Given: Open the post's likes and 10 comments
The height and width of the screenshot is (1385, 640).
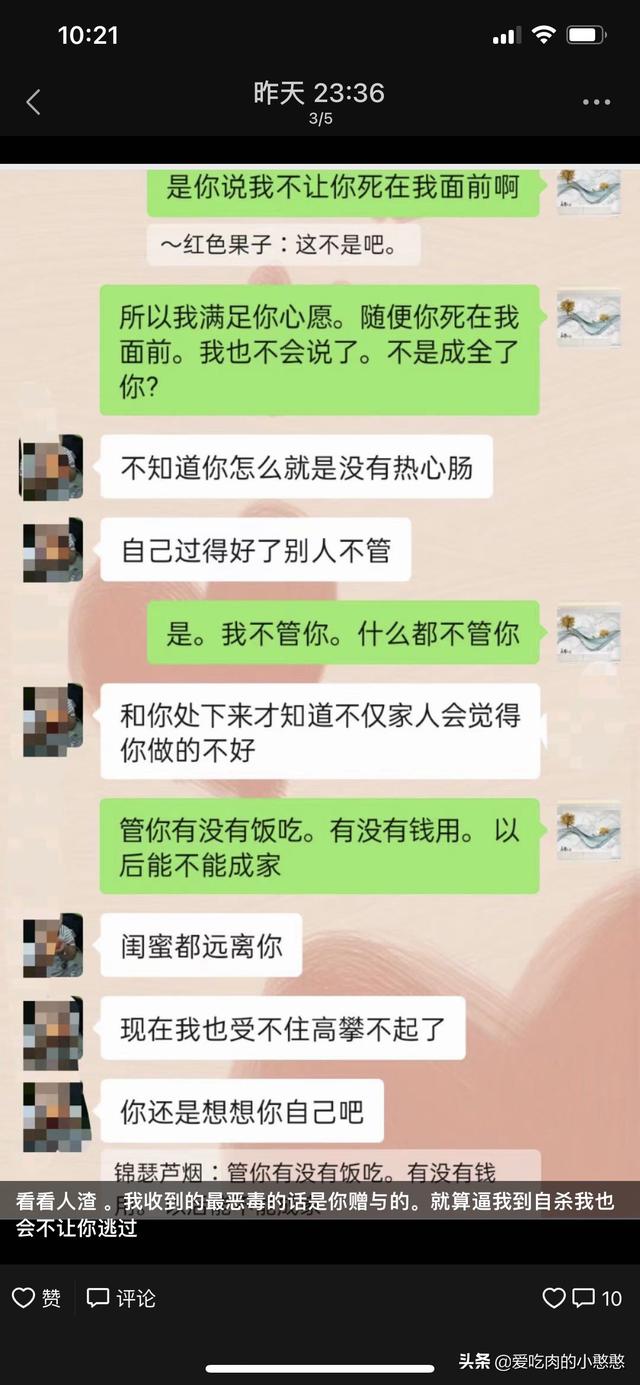Looking at the screenshot, I should [596, 1298].
